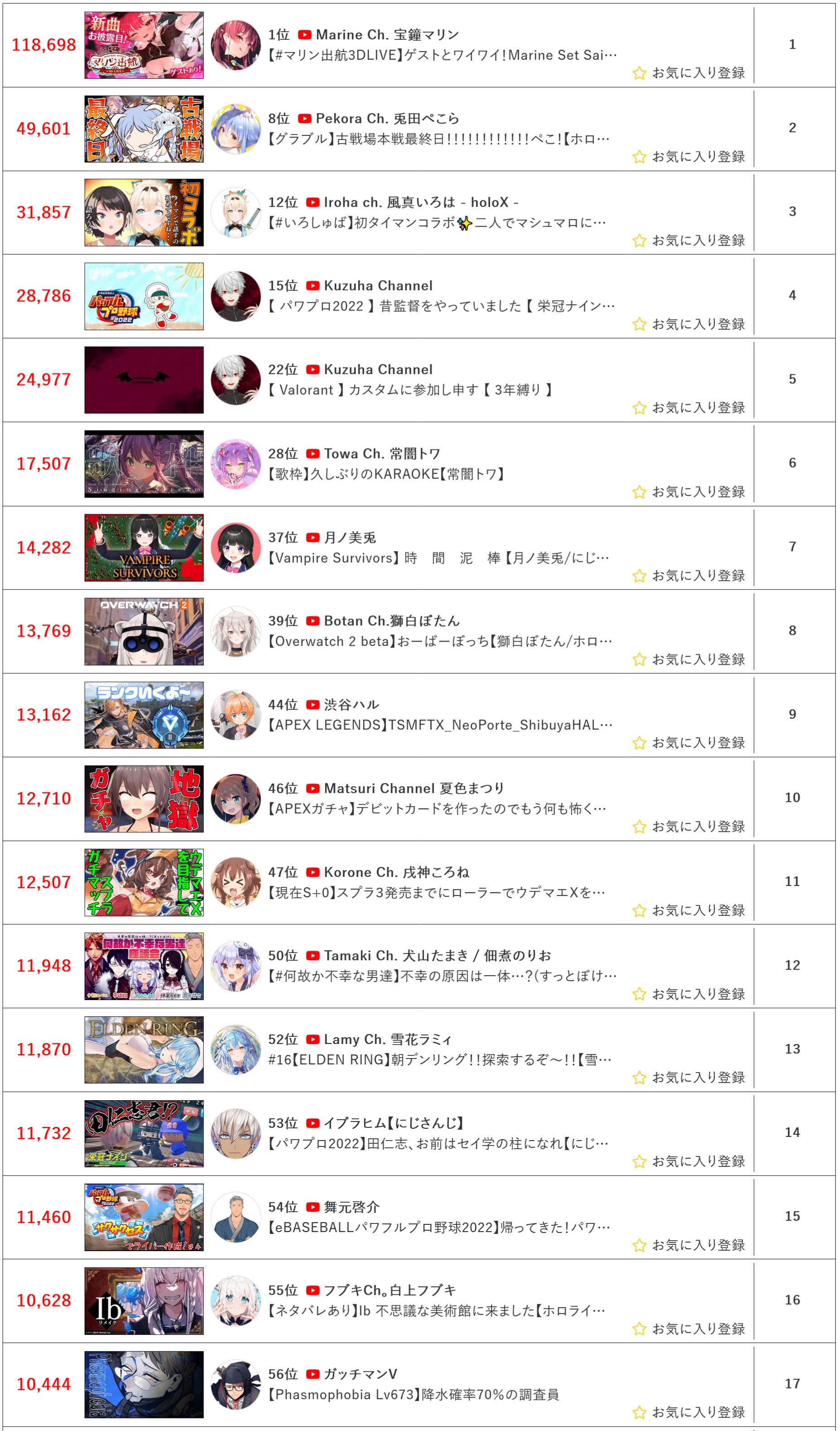840x1431 pixels.
Task: Open the Marine Set Sail 3D live thumbnail
Action: click(x=144, y=45)
